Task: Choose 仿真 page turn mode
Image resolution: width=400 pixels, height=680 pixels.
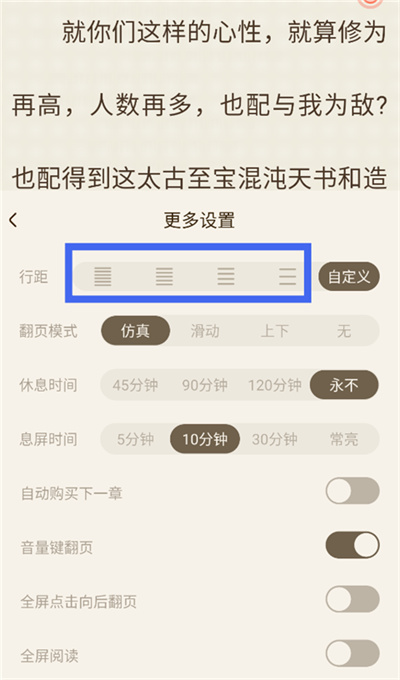Action: tap(135, 331)
